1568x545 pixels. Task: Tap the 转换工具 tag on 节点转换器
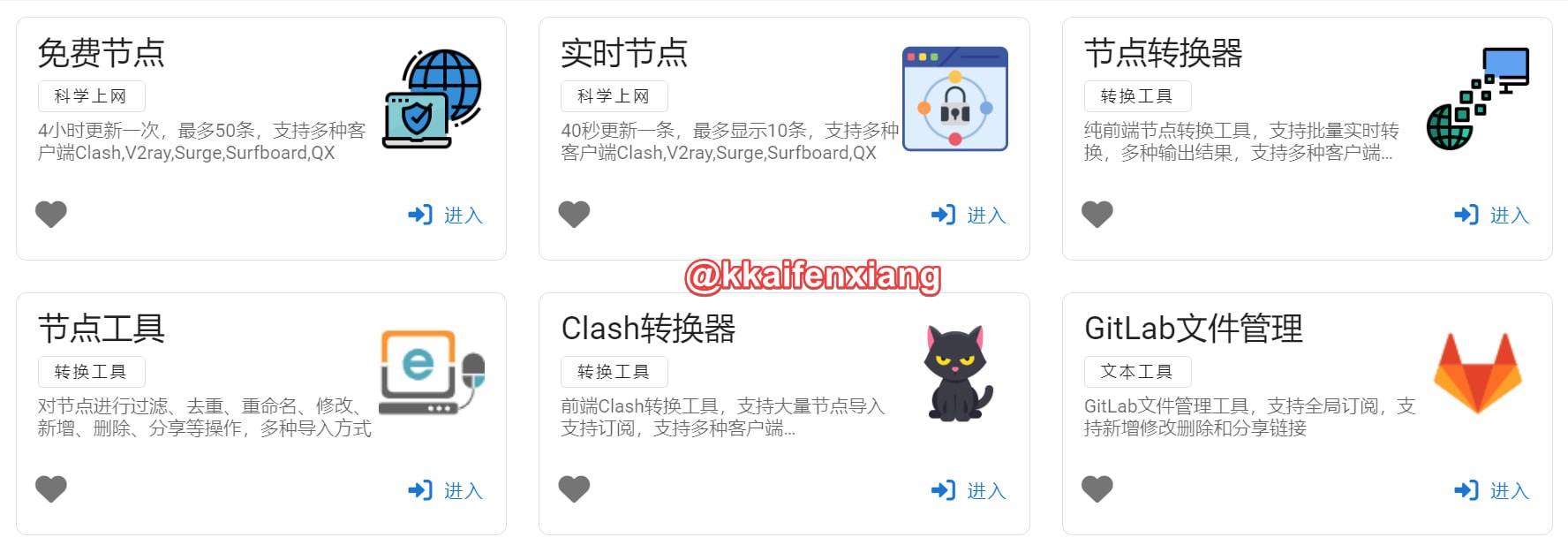(x=1137, y=96)
